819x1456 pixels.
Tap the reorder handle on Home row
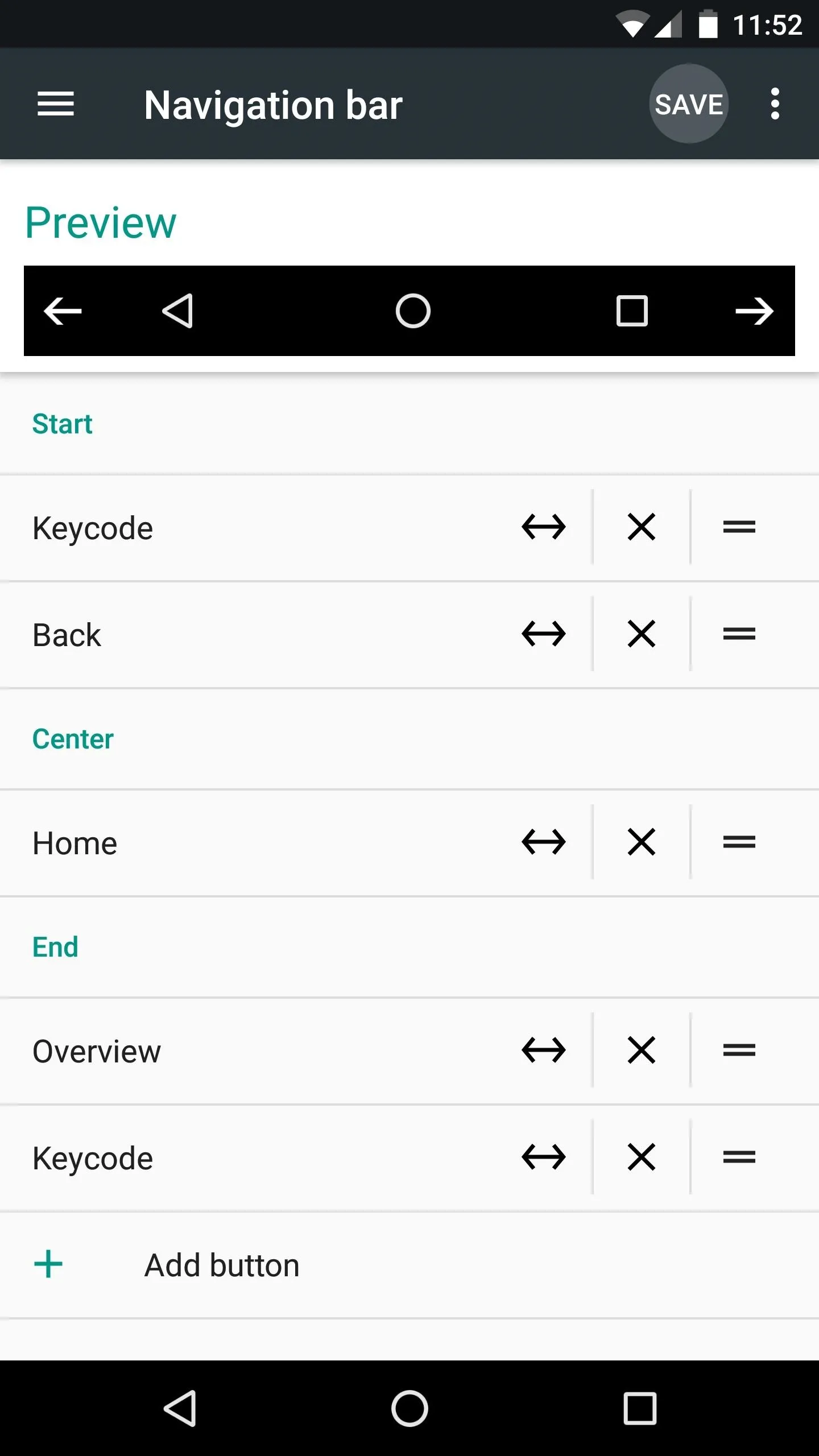pyautogui.click(x=739, y=842)
